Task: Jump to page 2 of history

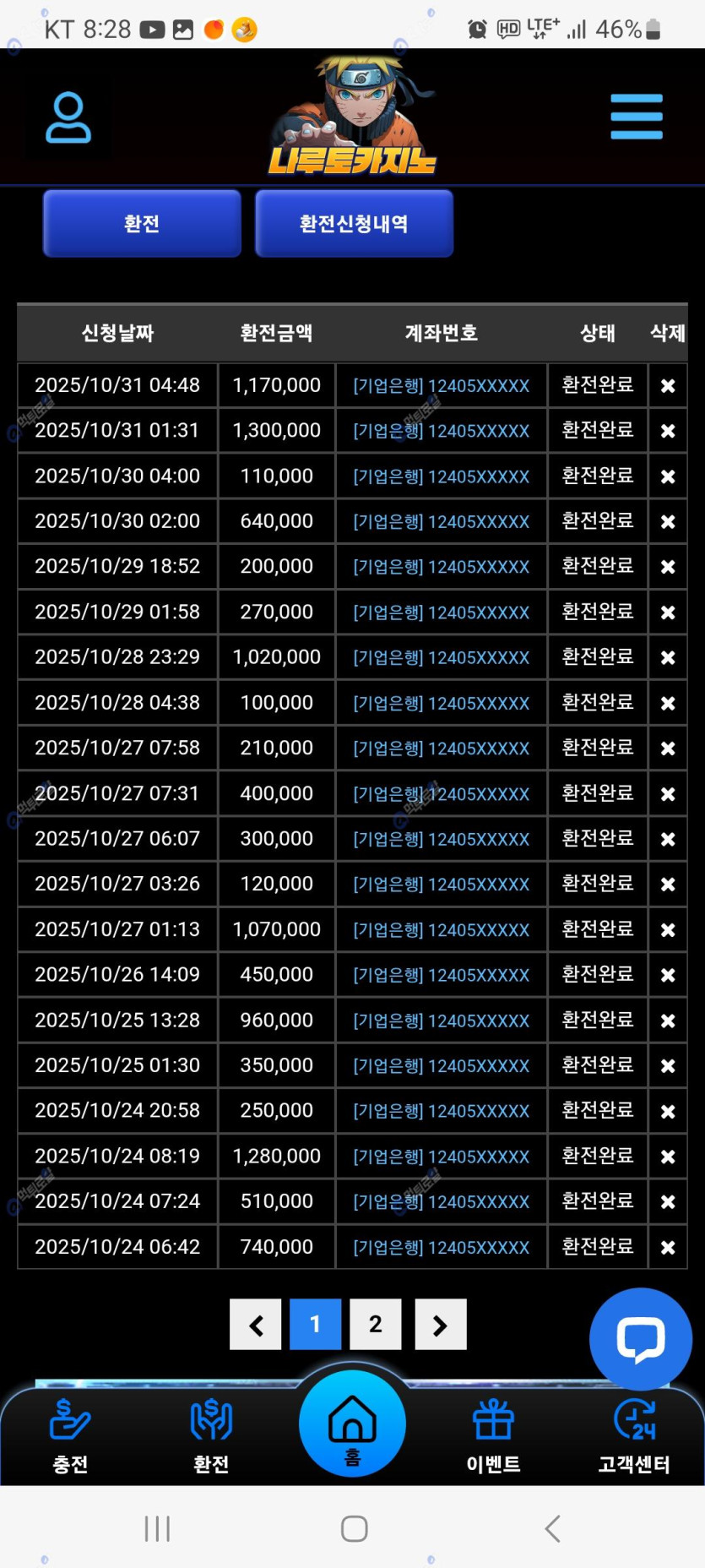Action: click(x=376, y=1325)
